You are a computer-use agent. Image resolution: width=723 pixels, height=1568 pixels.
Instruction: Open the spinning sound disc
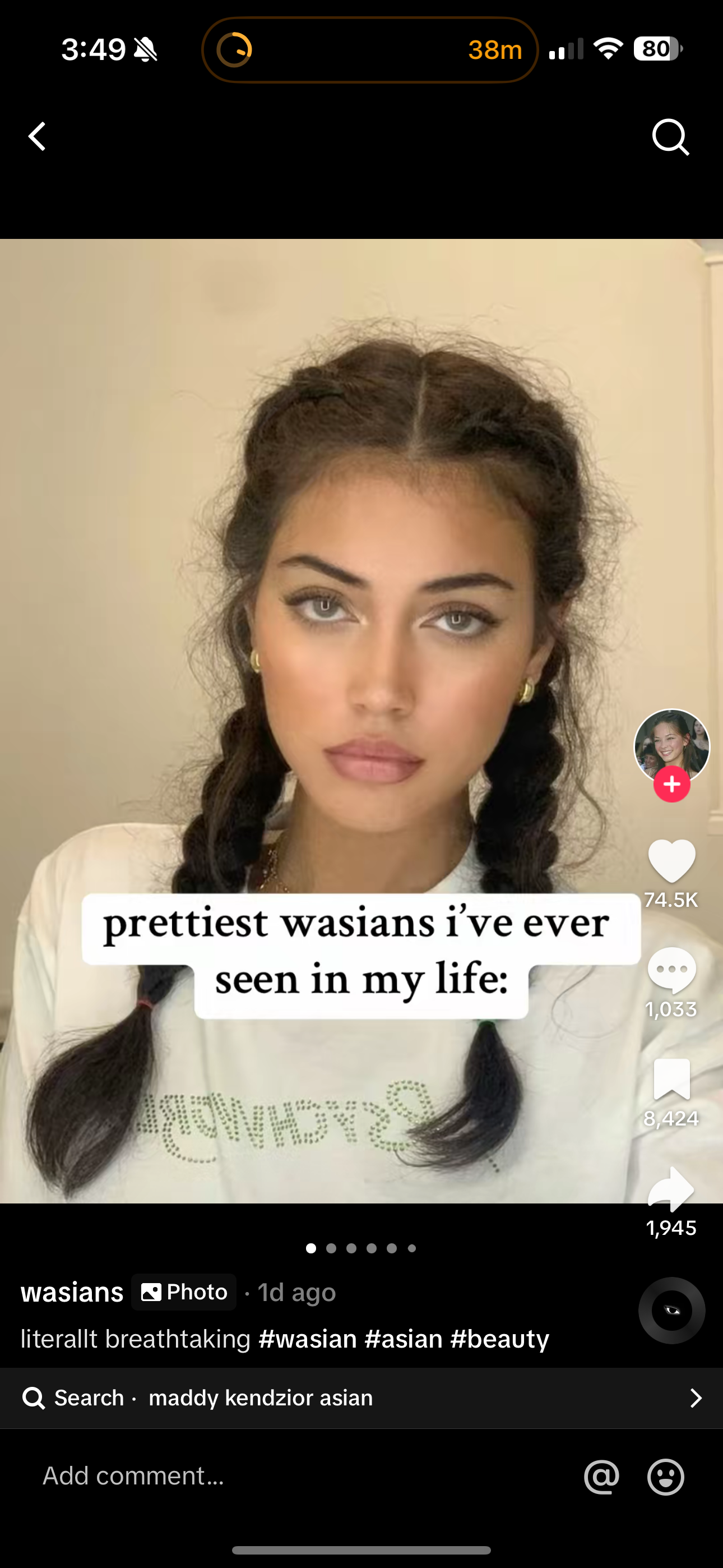click(x=672, y=1310)
